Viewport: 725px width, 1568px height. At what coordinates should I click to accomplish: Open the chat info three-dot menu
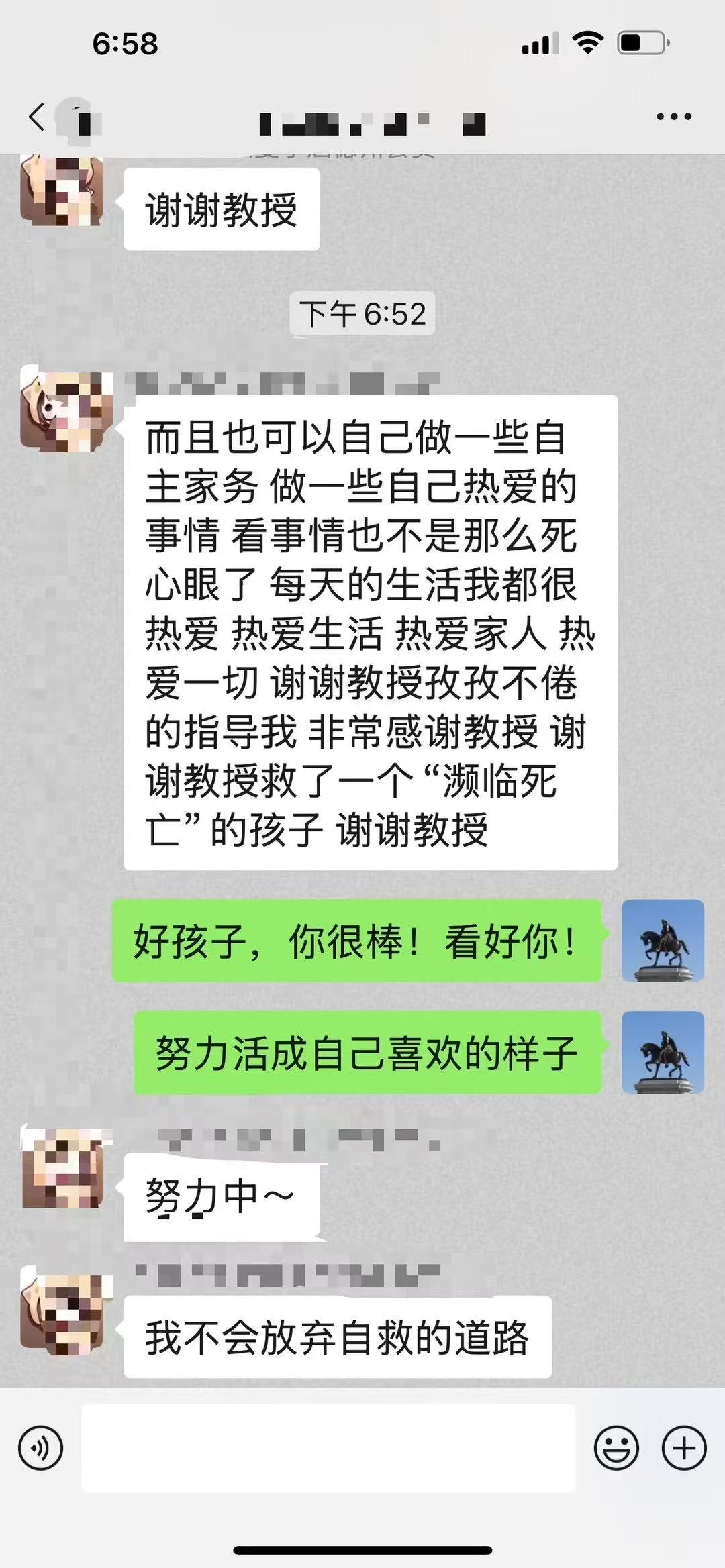[673, 117]
